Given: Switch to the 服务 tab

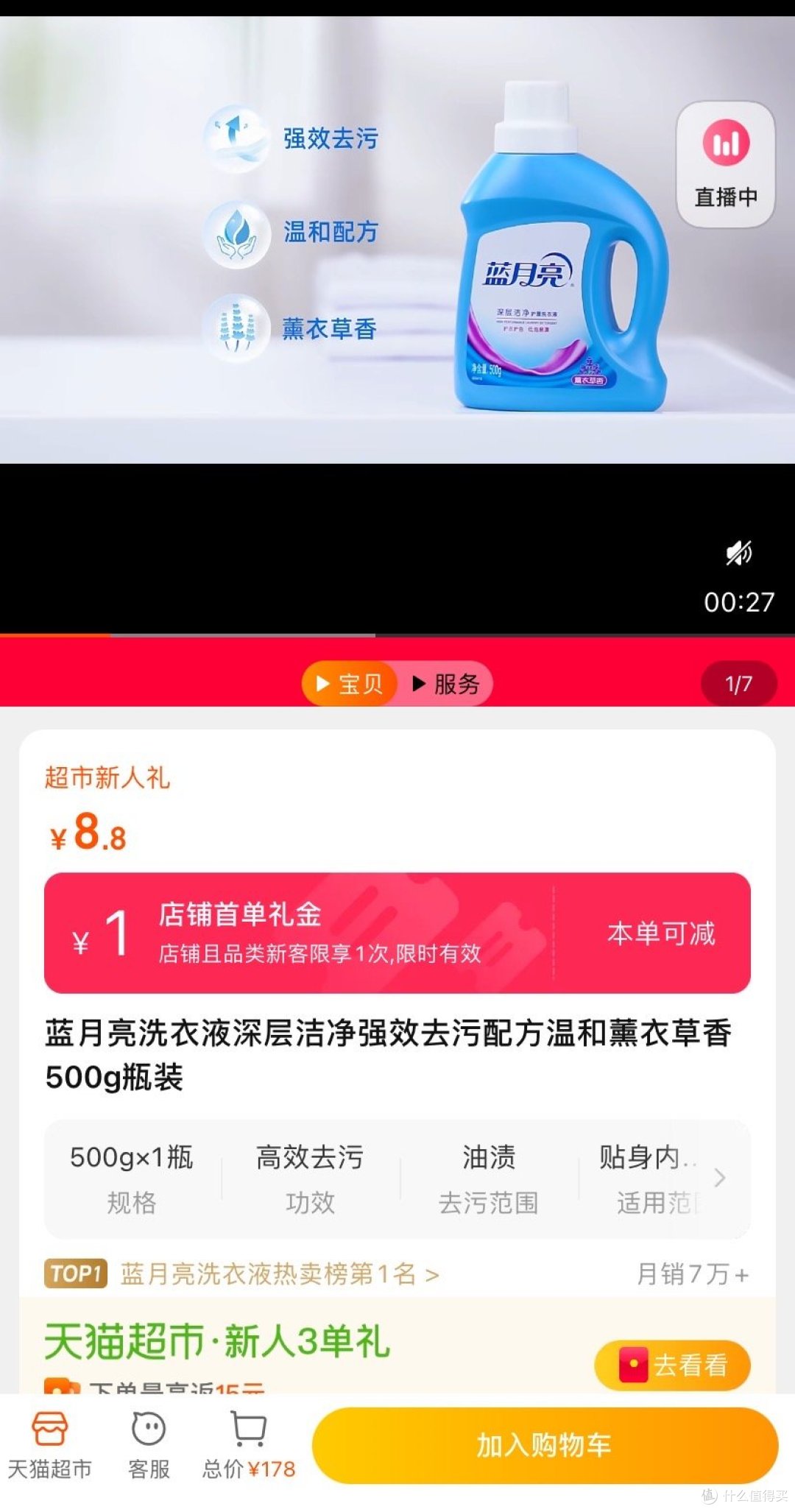Looking at the screenshot, I should point(446,684).
